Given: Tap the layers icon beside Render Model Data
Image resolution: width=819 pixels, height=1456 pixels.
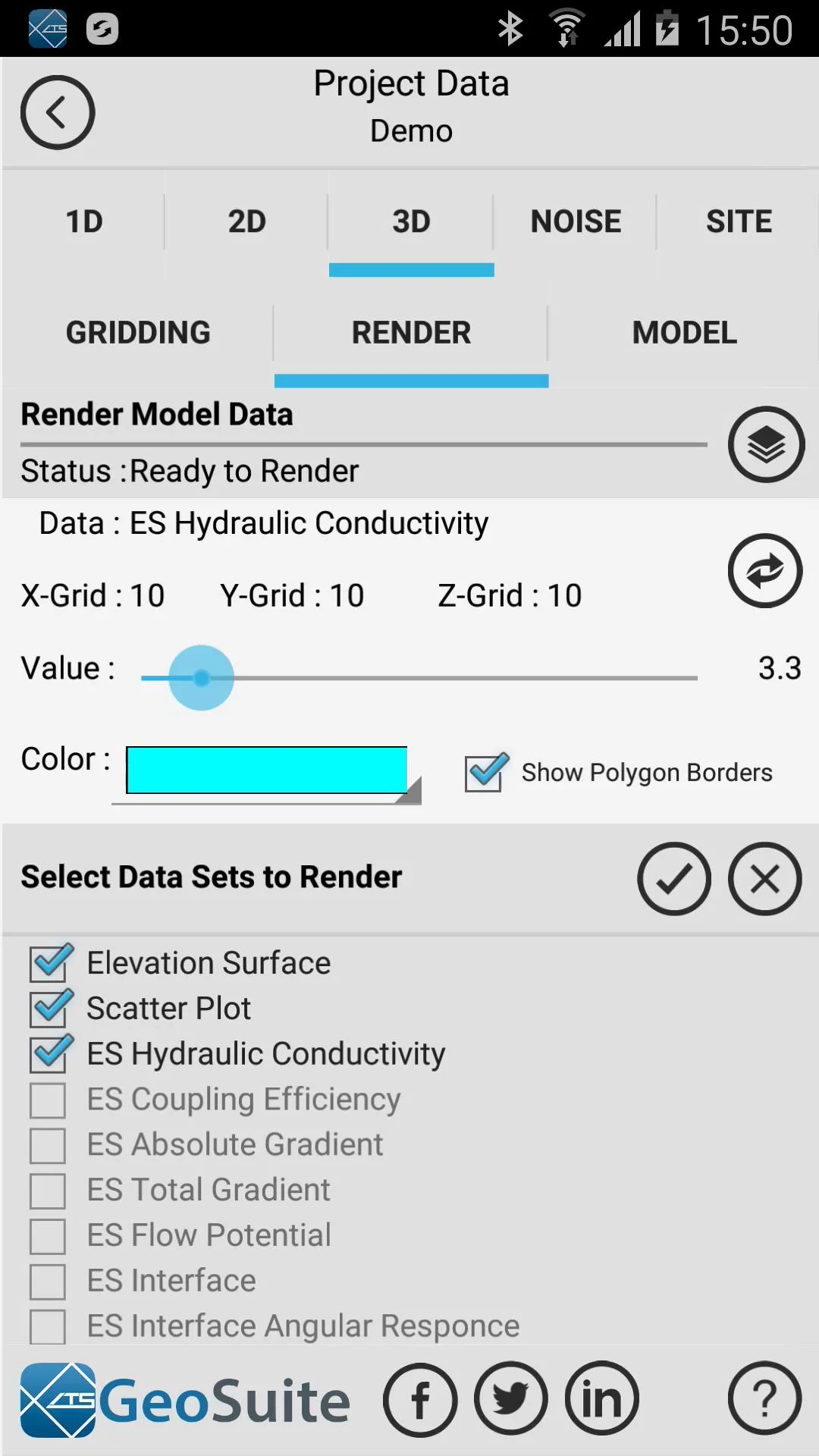Looking at the screenshot, I should coord(766,444).
